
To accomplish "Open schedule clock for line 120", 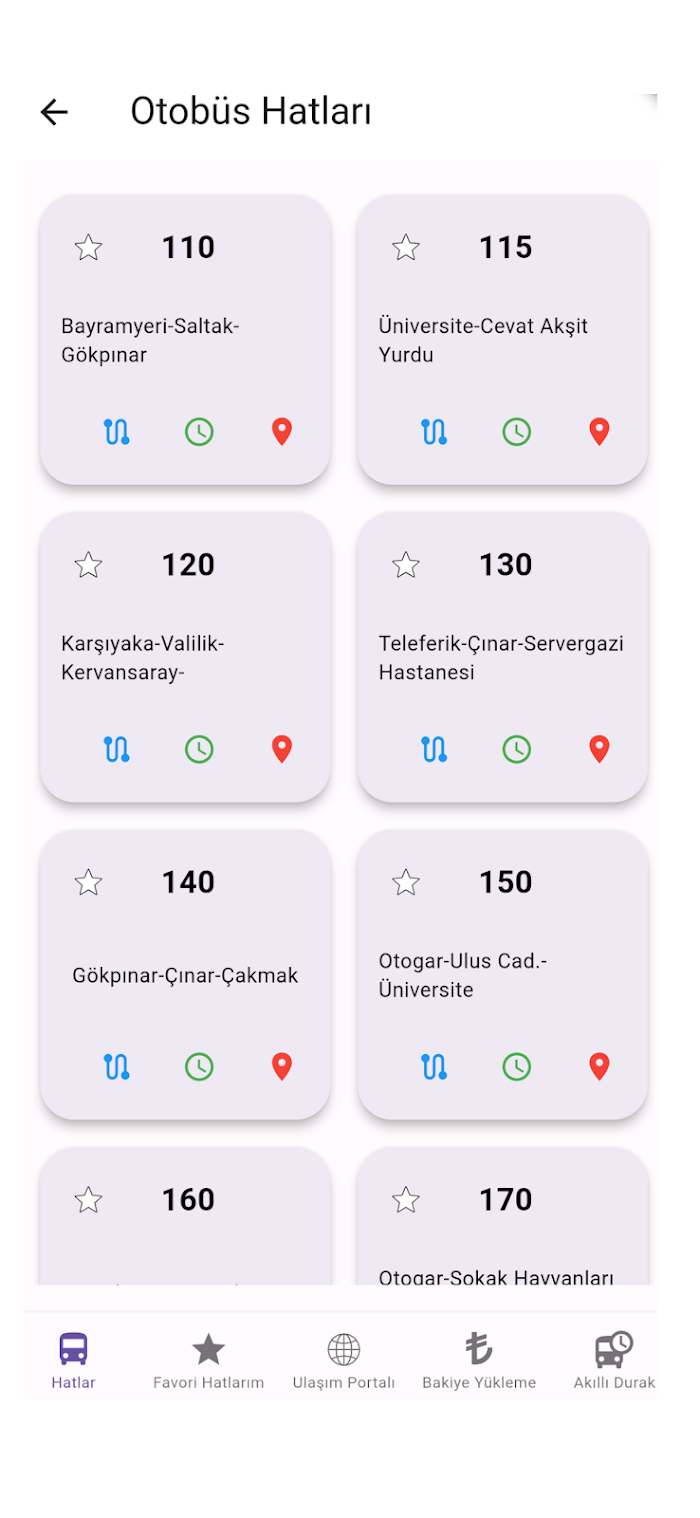I will pos(199,749).
